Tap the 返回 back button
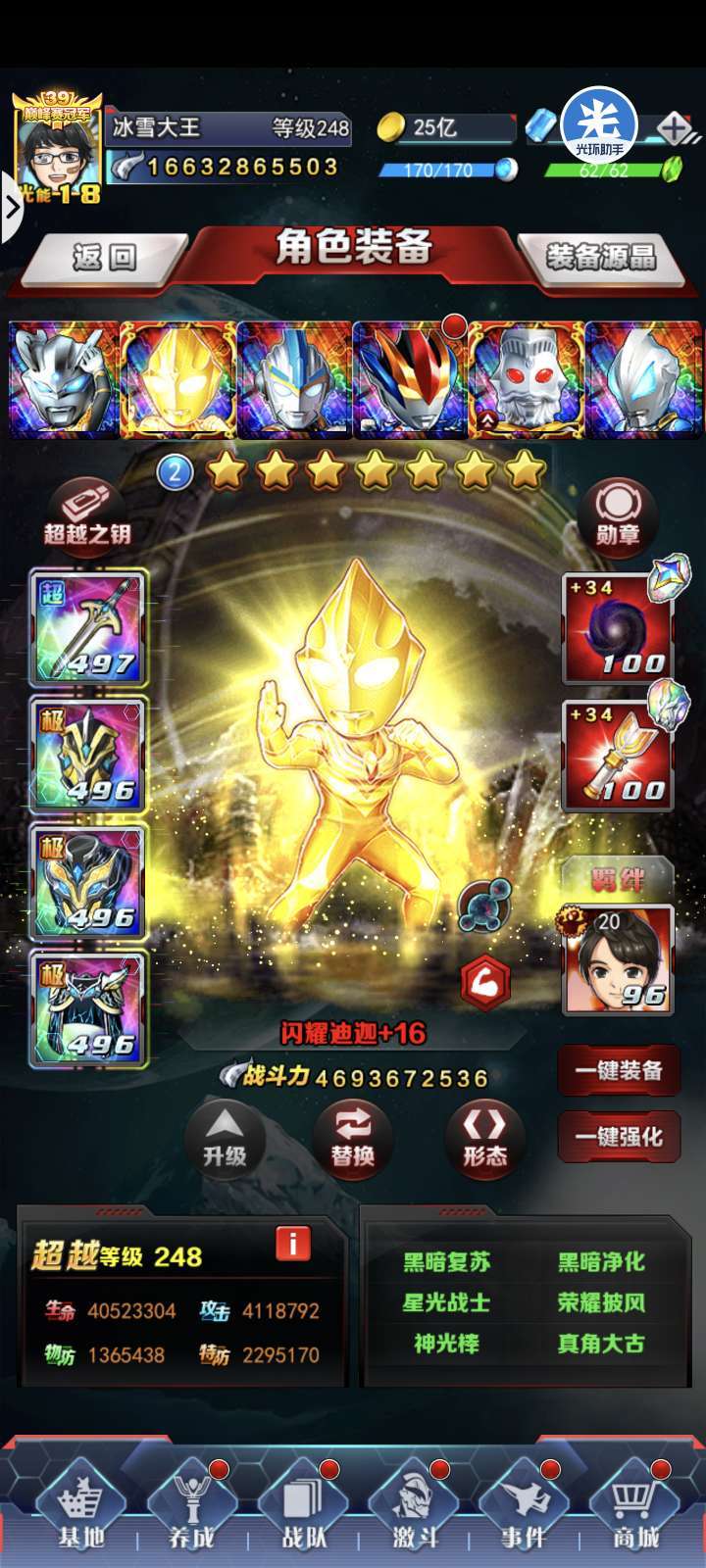The height and width of the screenshot is (1568, 706). (x=104, y=258)
